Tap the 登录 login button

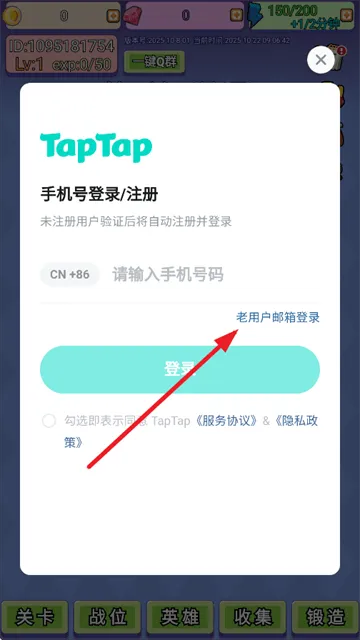click(x=180, y=369)
